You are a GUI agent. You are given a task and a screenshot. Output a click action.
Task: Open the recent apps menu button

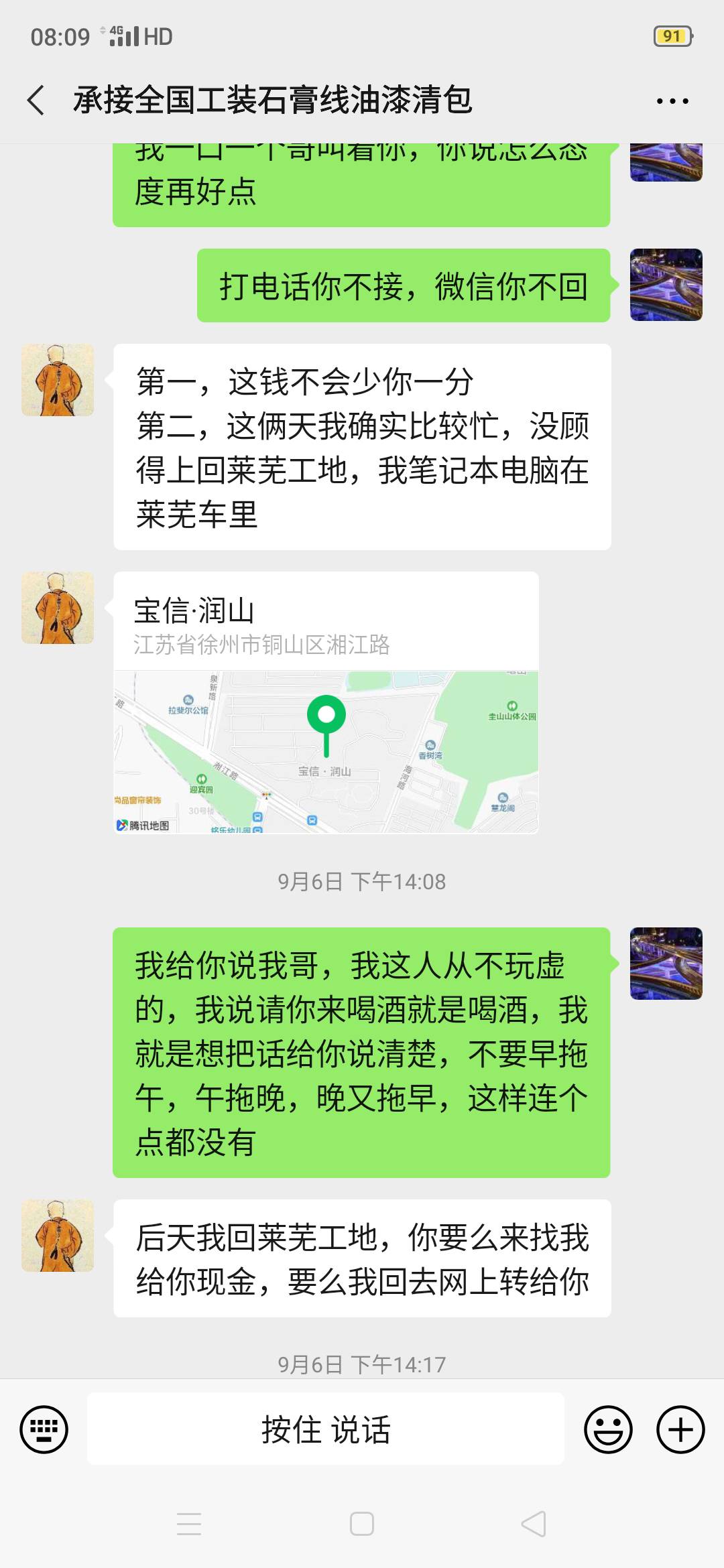tap(189, 1524)
